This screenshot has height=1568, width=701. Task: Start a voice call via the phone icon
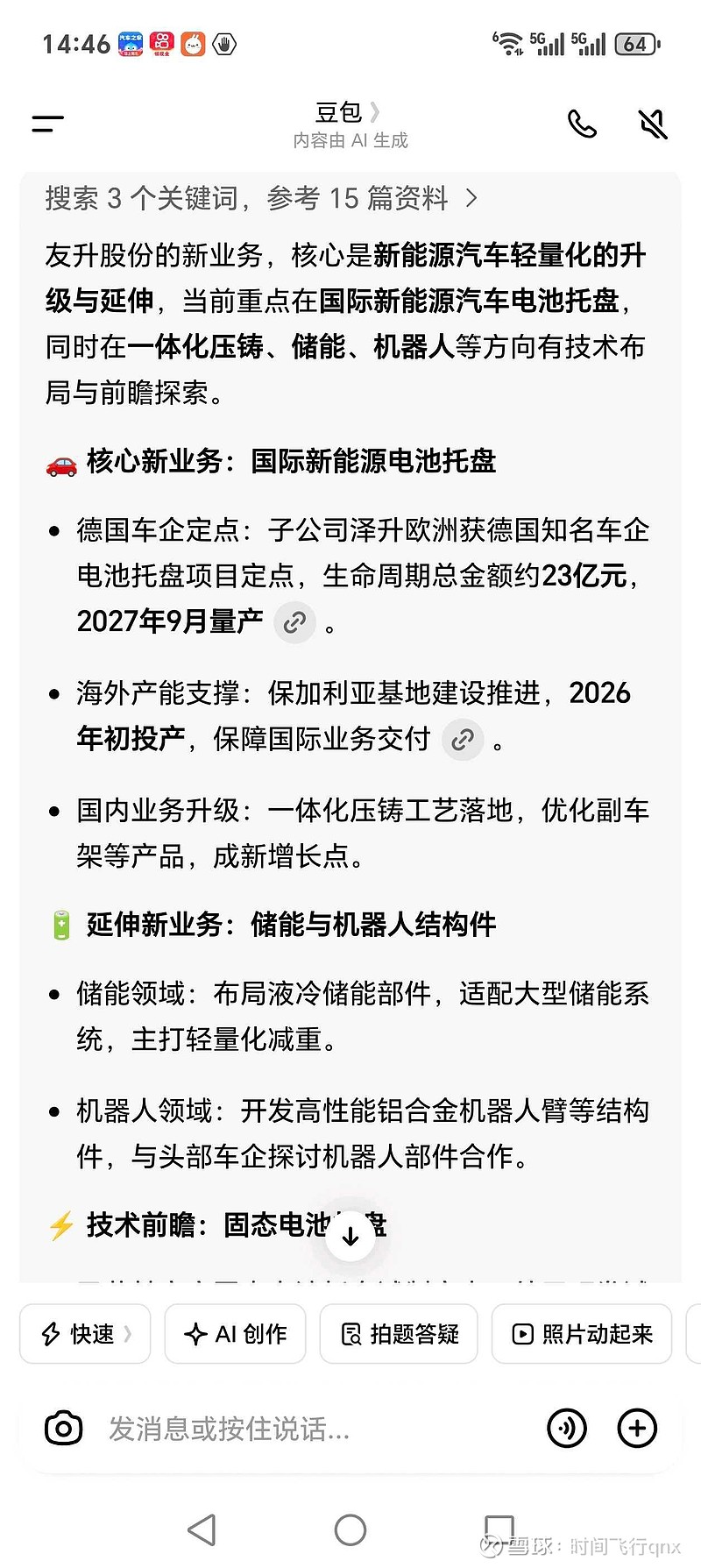[583, 125]
